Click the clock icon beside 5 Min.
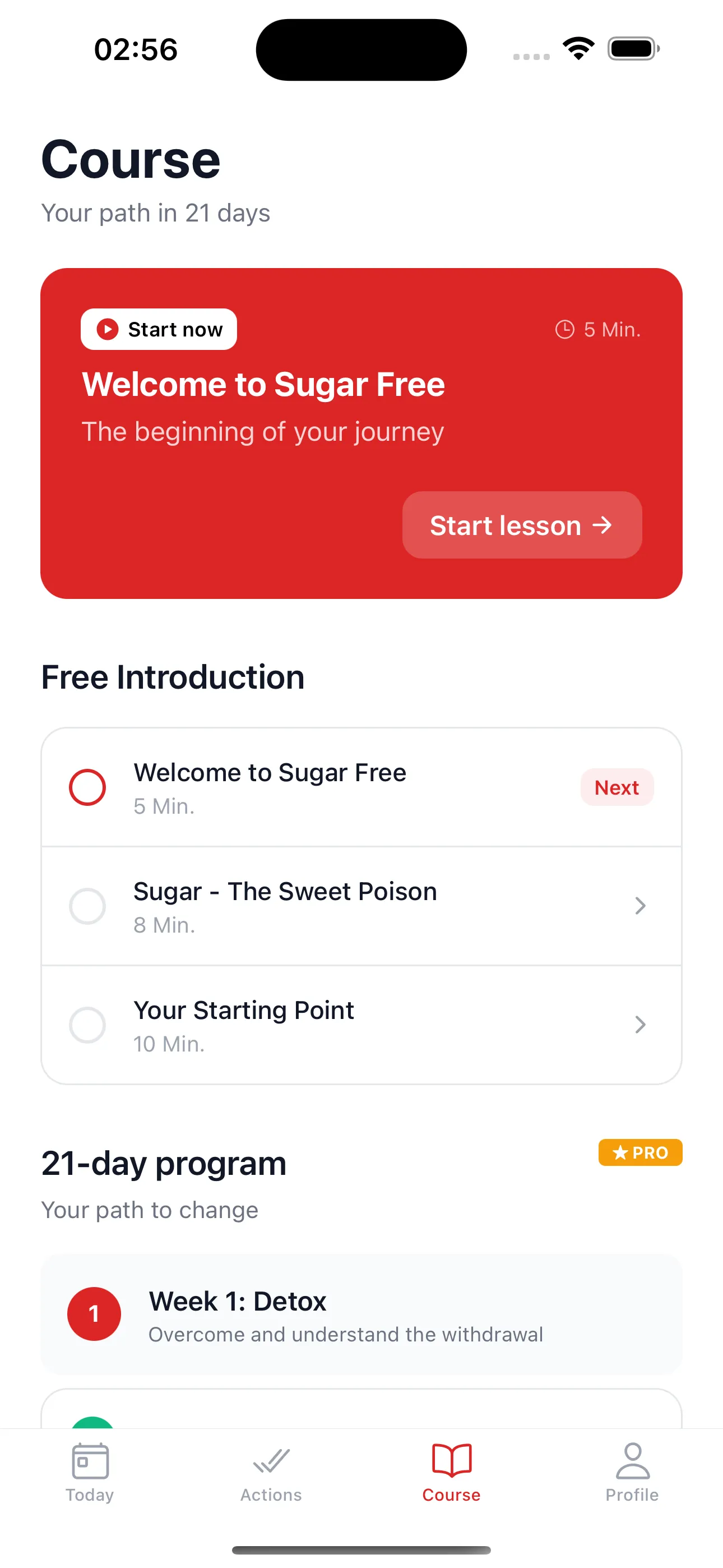The height and width of the screenshot is (1568, 723). (x=565, y=329)
